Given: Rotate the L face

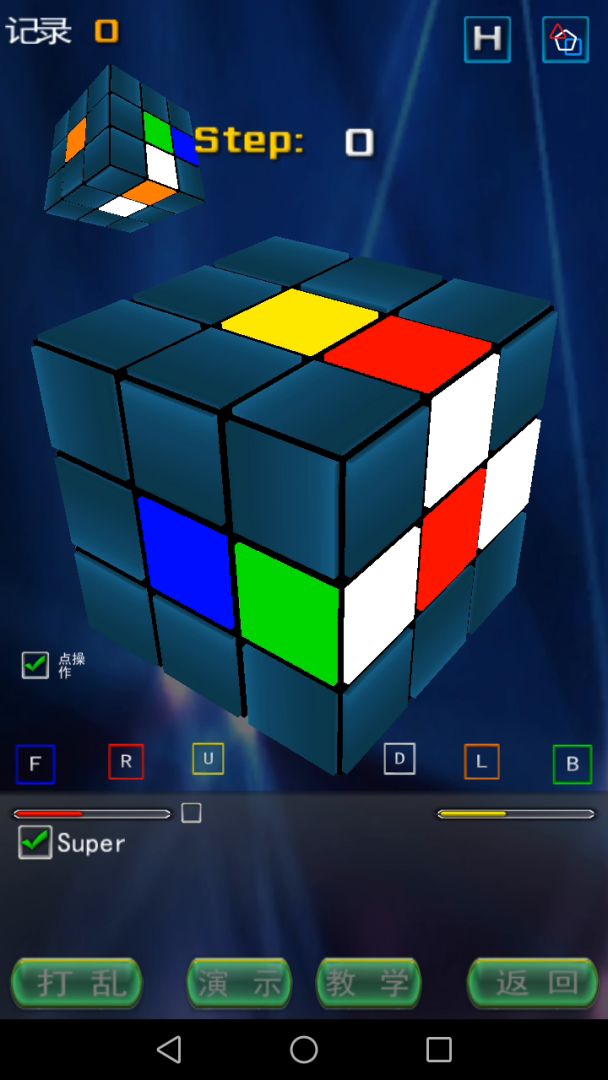Looking at the screenshot, I should tap(481, 762).
